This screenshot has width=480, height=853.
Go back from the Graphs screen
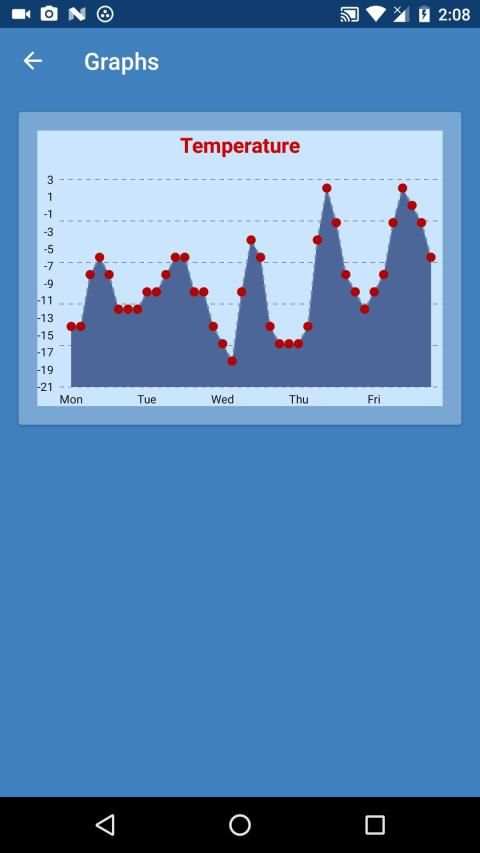(33, 61)
